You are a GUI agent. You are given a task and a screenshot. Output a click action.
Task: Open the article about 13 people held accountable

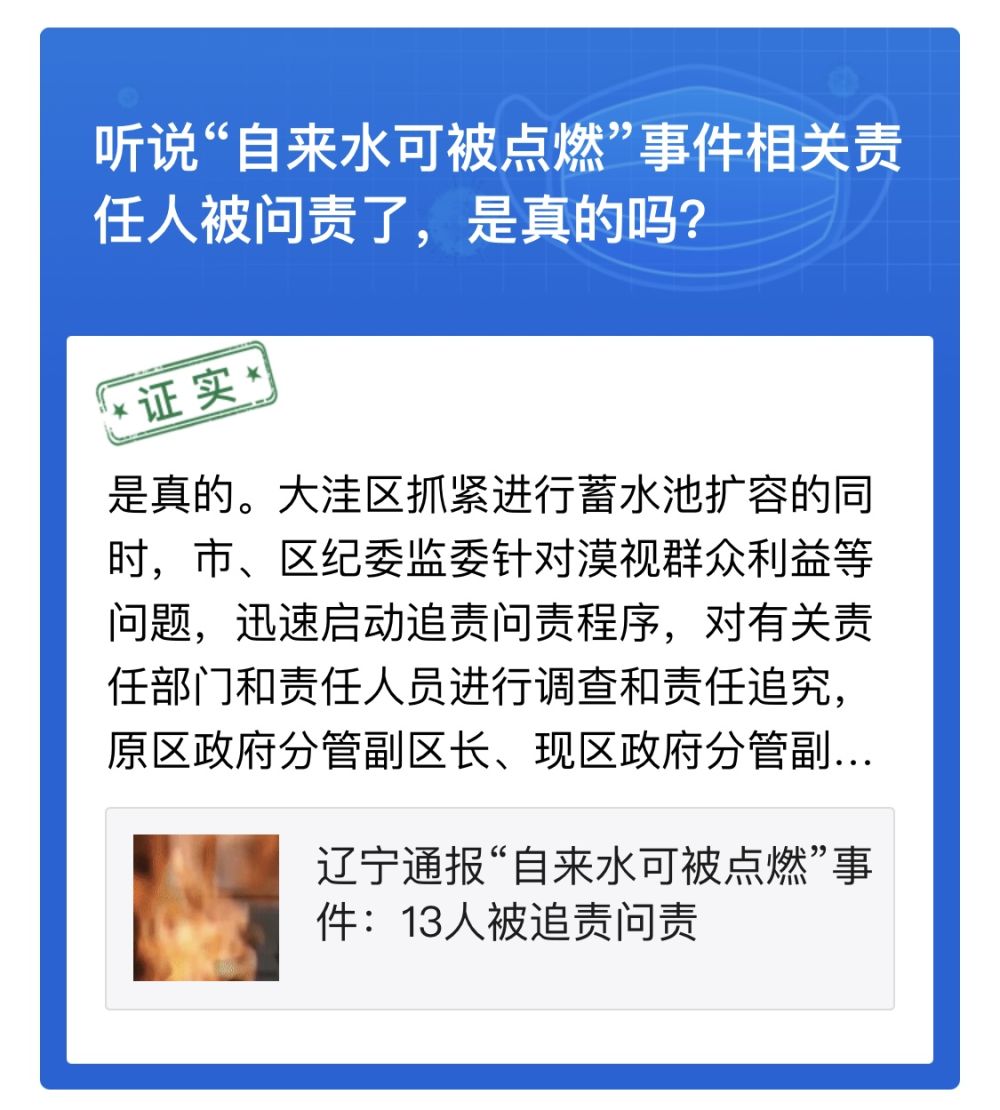(x=499, y=908)
